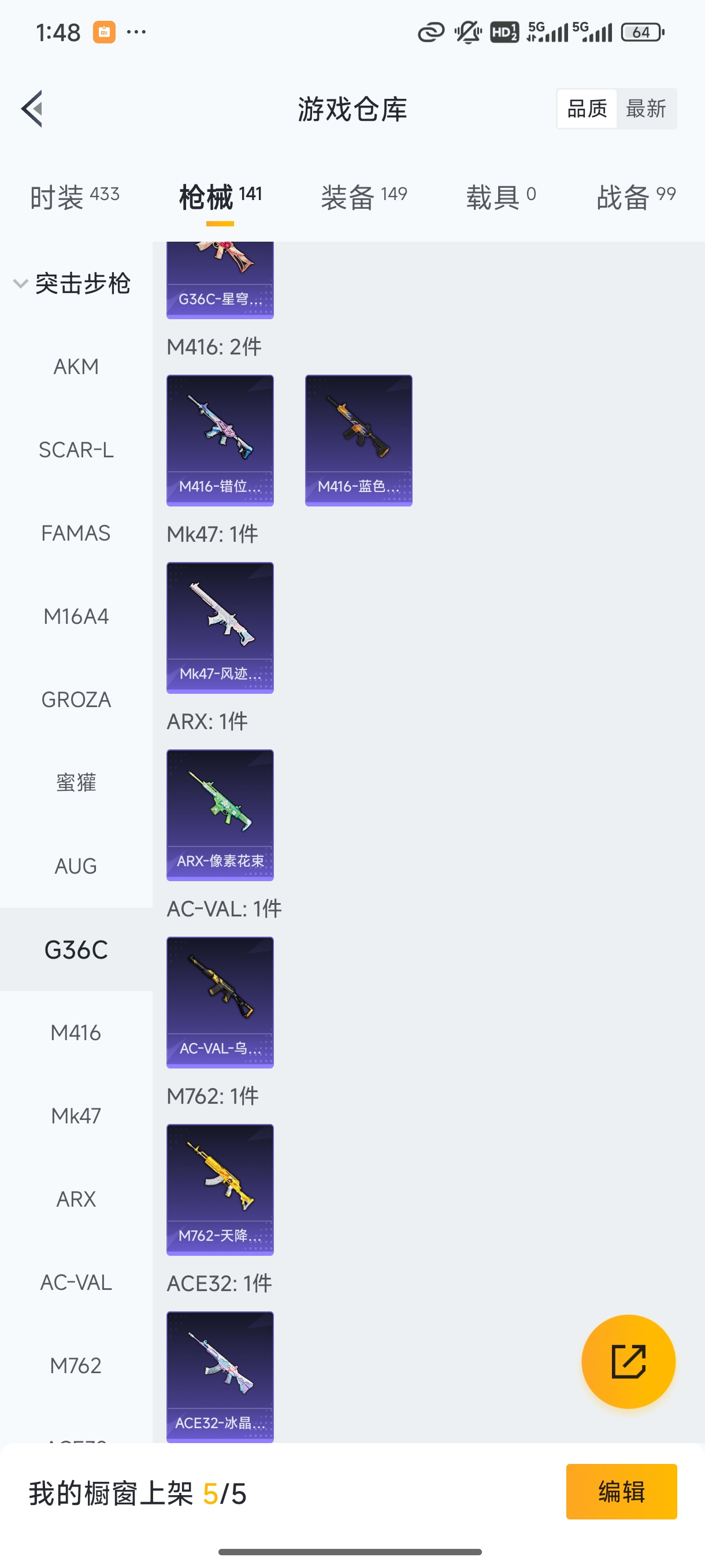View the ARX-像素花束 skin
Image resolution: width=705 pixels, height=1568 pixels.
220,815
